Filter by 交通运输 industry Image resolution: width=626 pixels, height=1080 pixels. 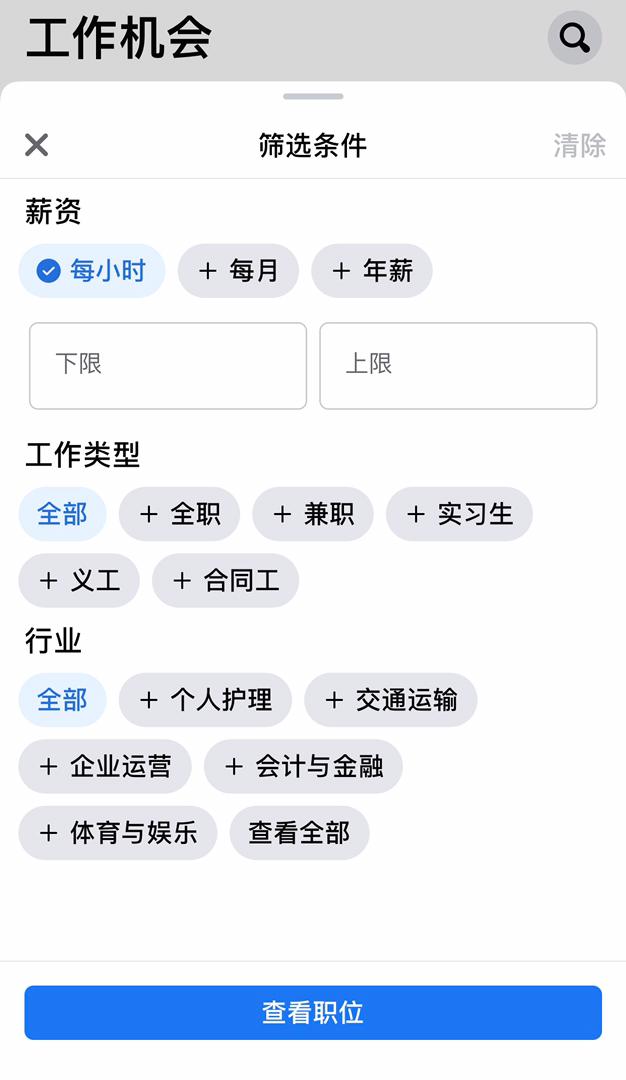pos(390,700)
